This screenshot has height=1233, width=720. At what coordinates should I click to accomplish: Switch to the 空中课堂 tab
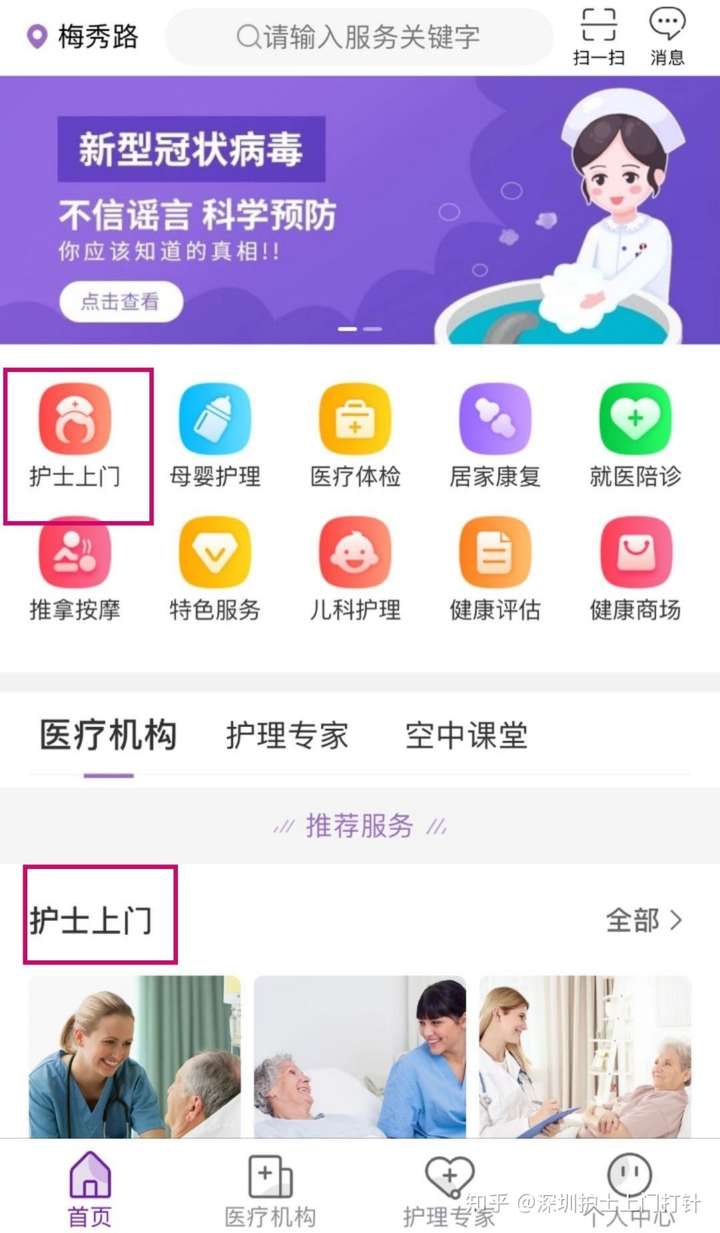point(466,736)
